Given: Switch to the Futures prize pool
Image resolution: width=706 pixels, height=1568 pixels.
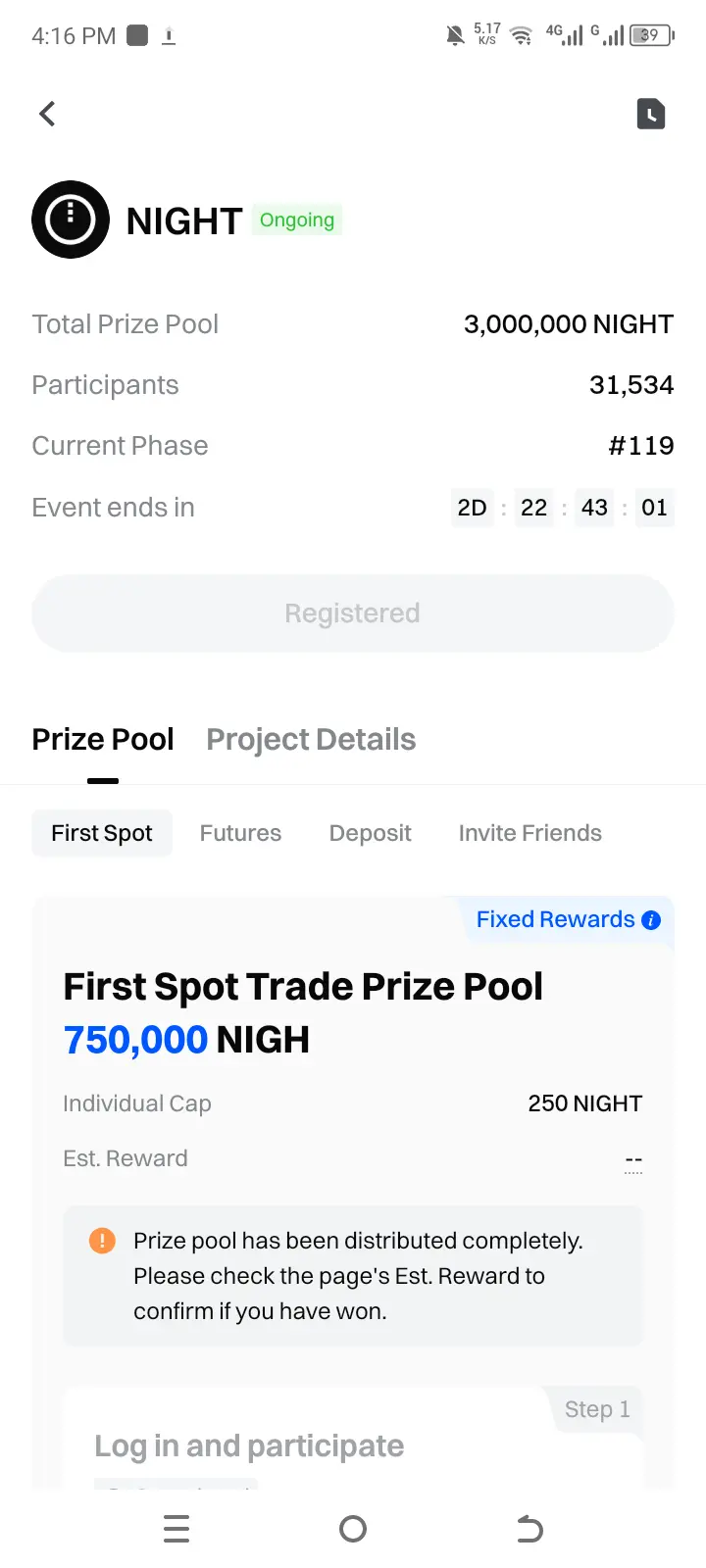Looking at the screenshot, I should (x=240, y=833).
